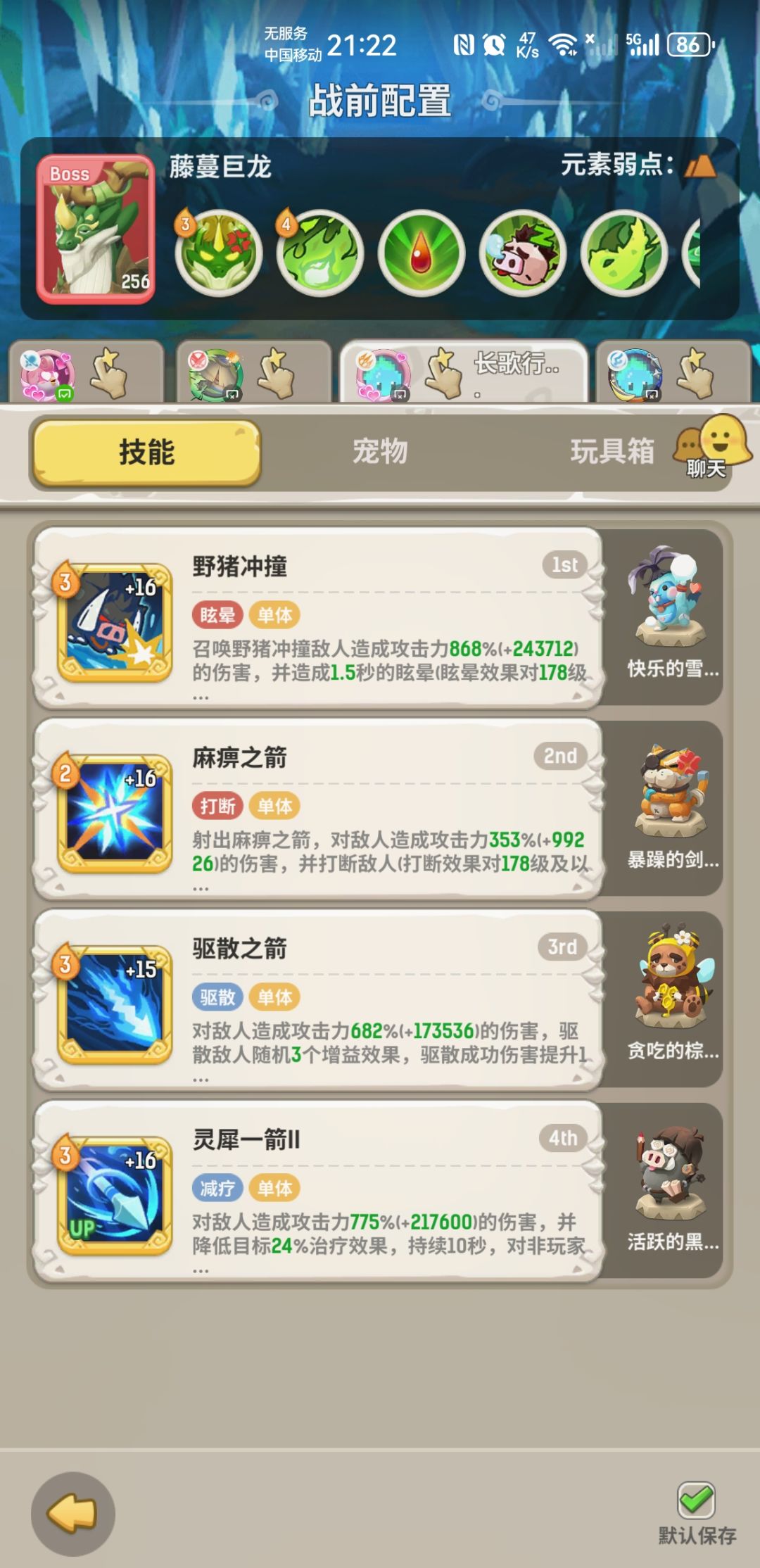View the sleeping pig boss debuff icon
This screenshot has height=1568, width=760.
(x=521, y=253)
